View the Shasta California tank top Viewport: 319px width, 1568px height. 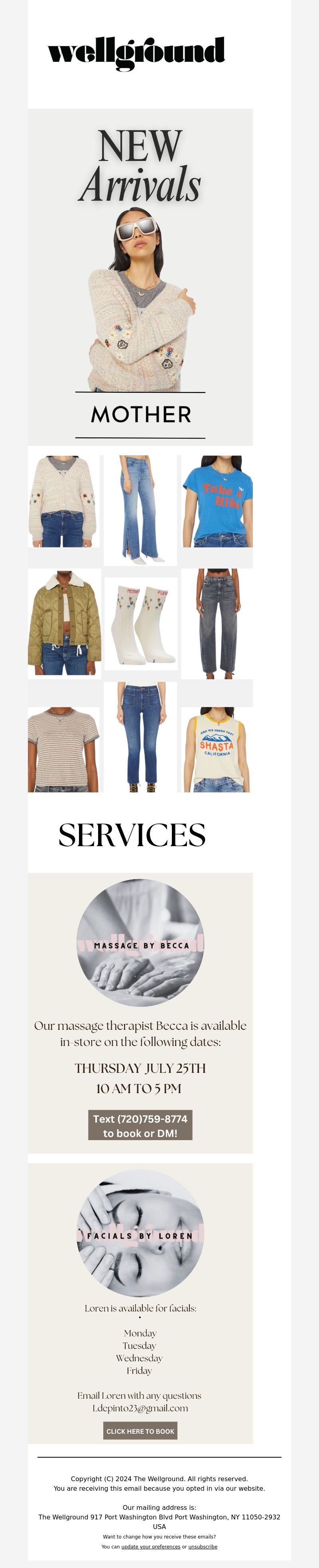click(x=217, y=749)
